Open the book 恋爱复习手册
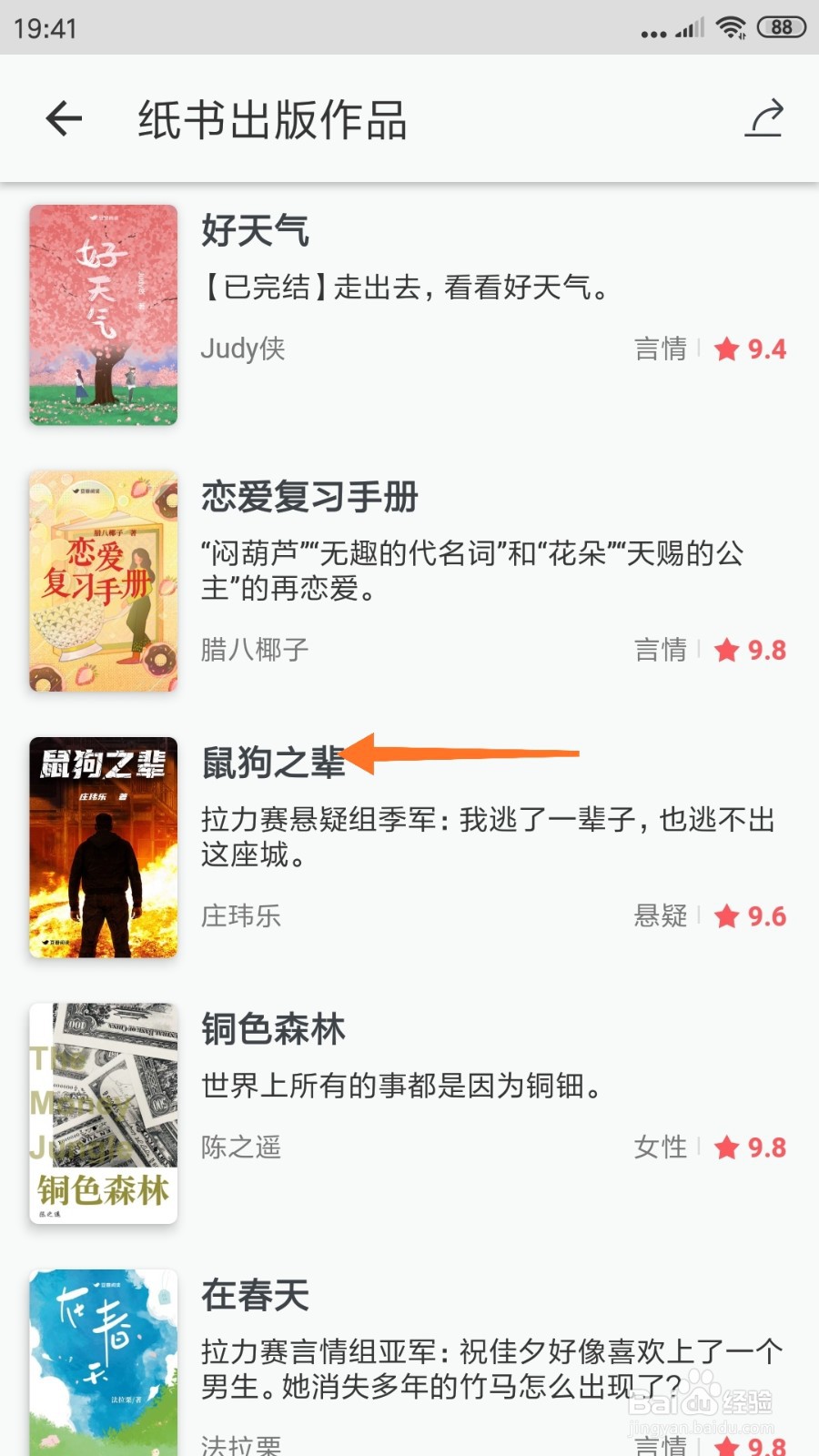819x1456 pixels. point(308,498)
